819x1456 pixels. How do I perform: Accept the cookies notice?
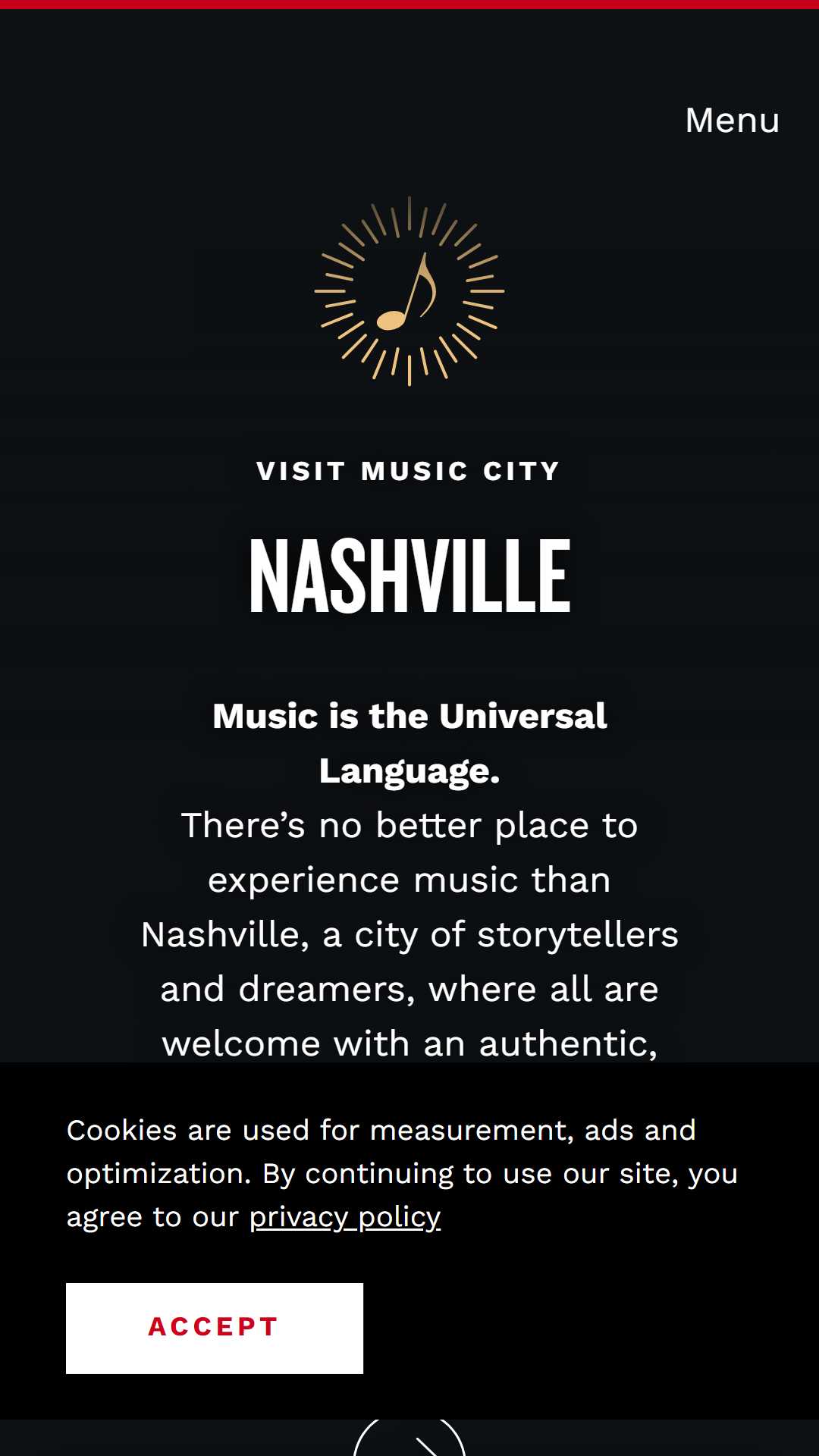[x=215, y=1328]
